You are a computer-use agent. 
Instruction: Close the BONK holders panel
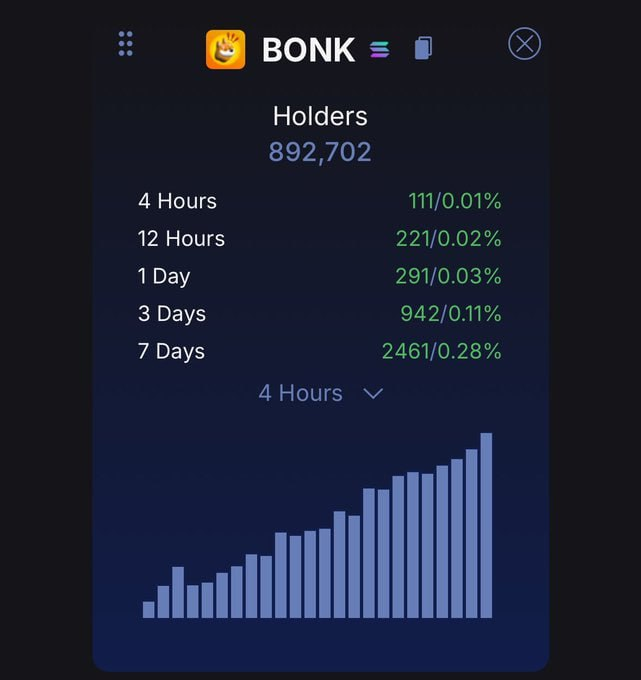tap(524, 44)
